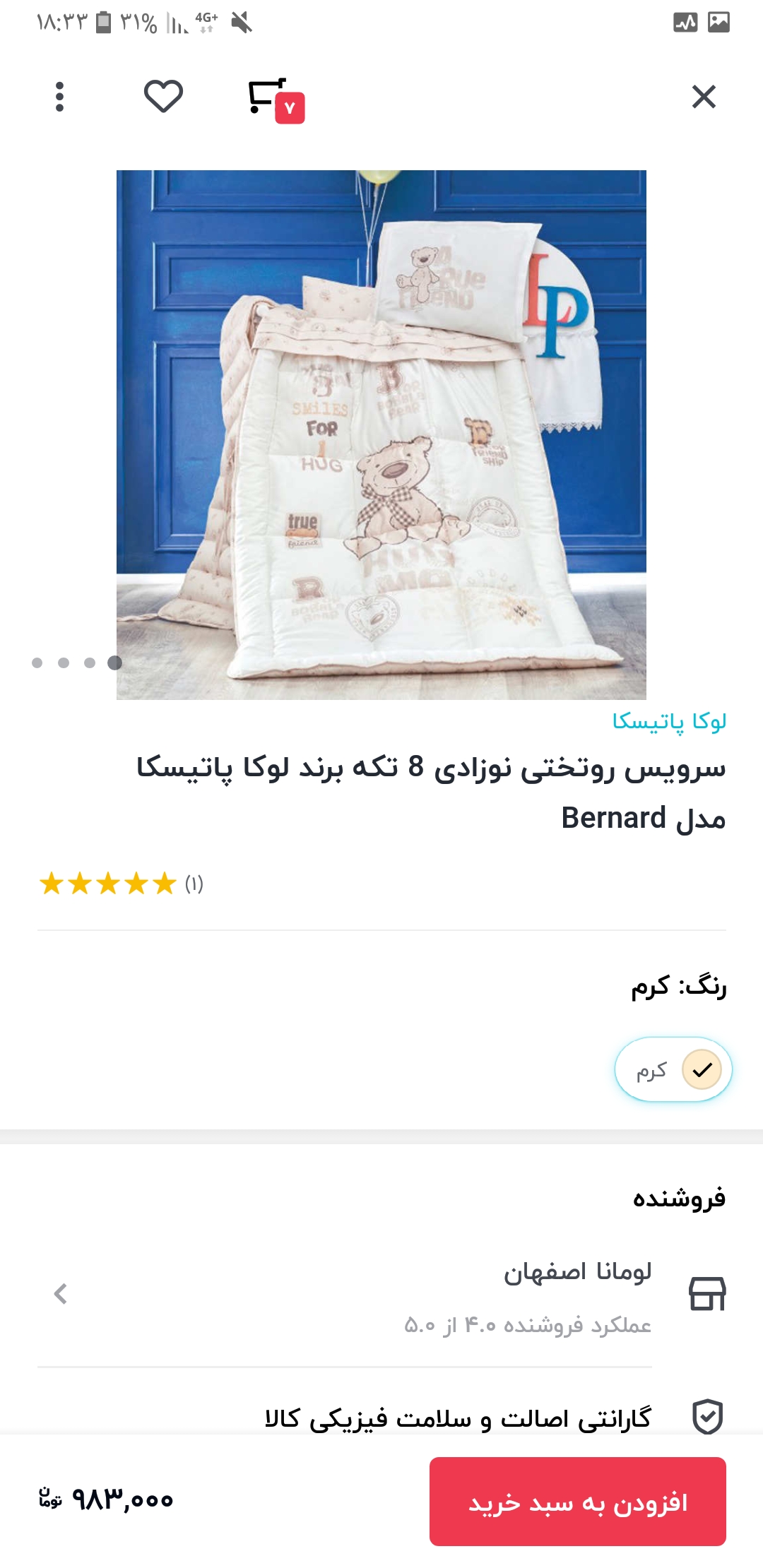Open the shopping cart with 7 items

pyautogui.click(x=273, y=98)
